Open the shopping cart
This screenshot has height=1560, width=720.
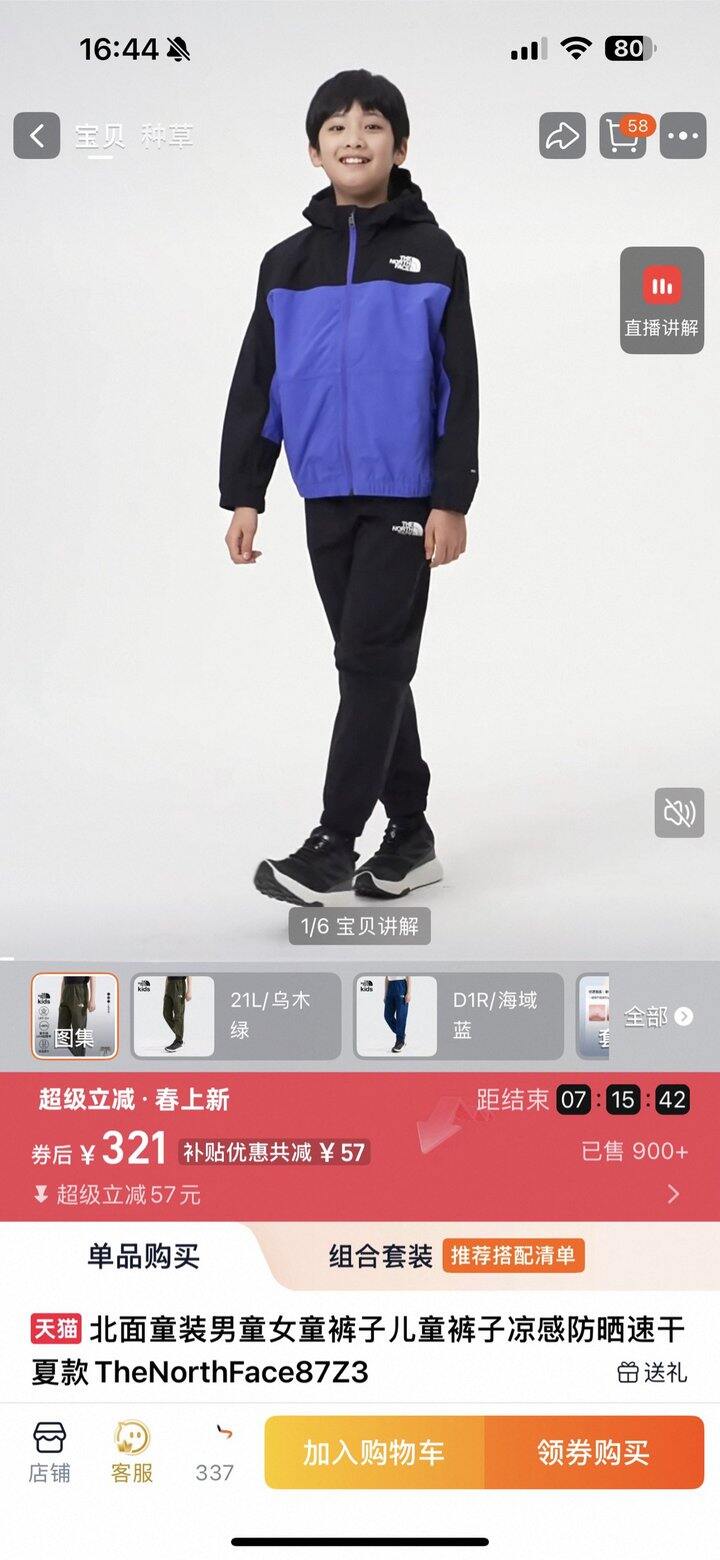(623, 136)
